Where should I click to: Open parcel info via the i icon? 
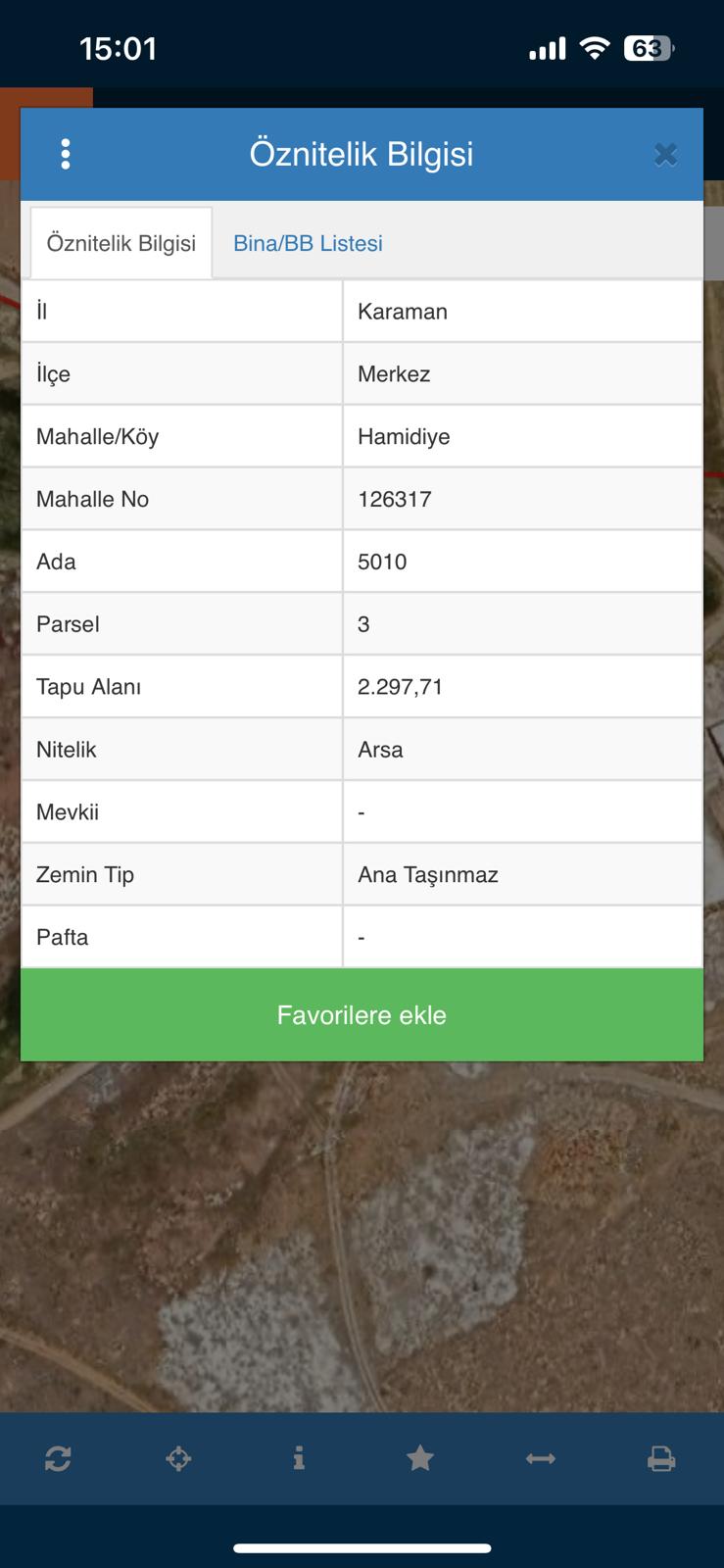301,1458
